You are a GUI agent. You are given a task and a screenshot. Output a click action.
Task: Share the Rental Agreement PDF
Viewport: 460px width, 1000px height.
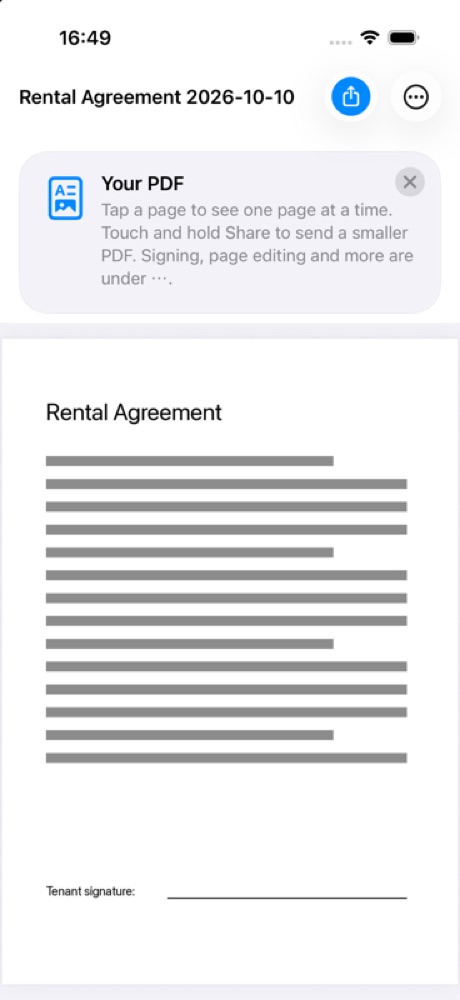click(x=351, y=97)
